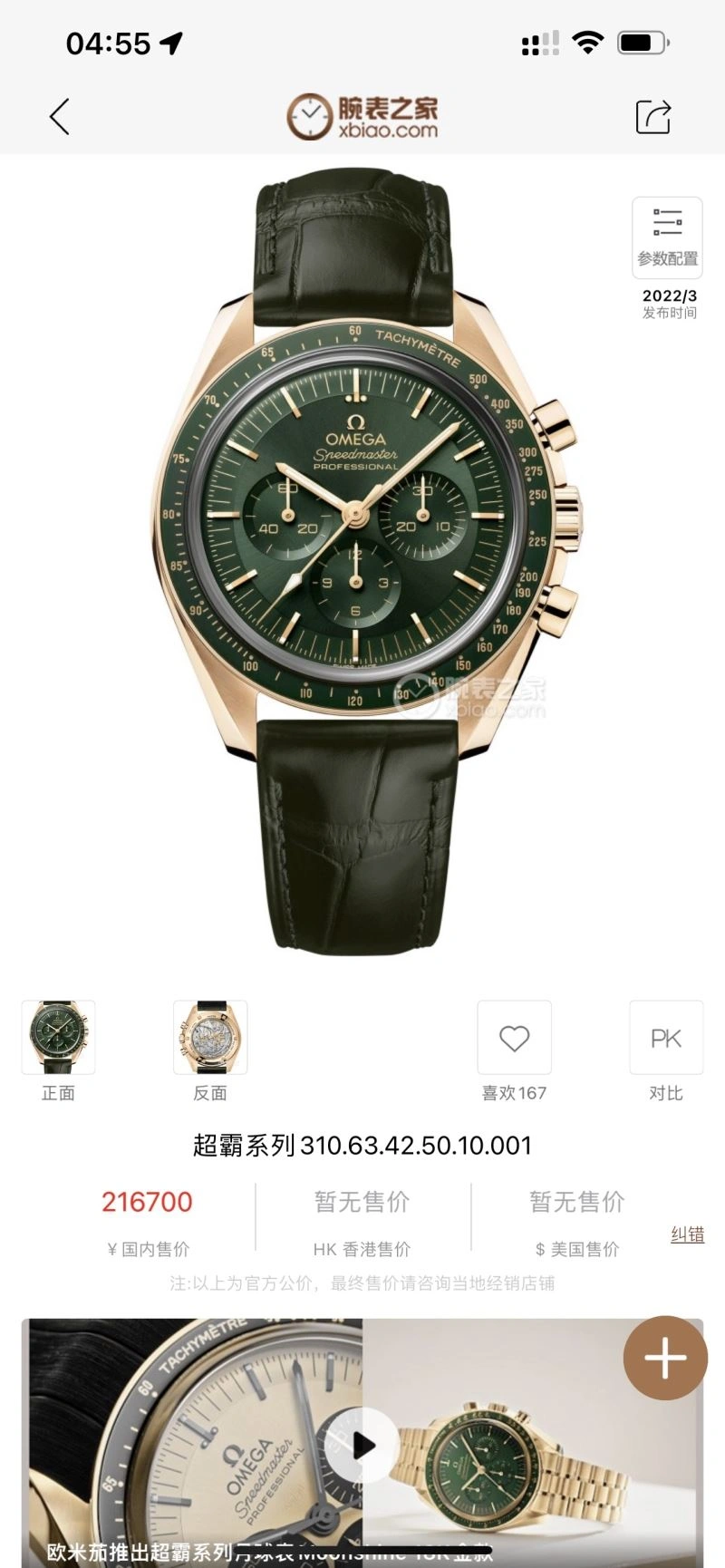Play the Omega Moonshine video
The height and width of the screenshot is (1568, 725).
pyautogui.click(x=362, y=1445)
